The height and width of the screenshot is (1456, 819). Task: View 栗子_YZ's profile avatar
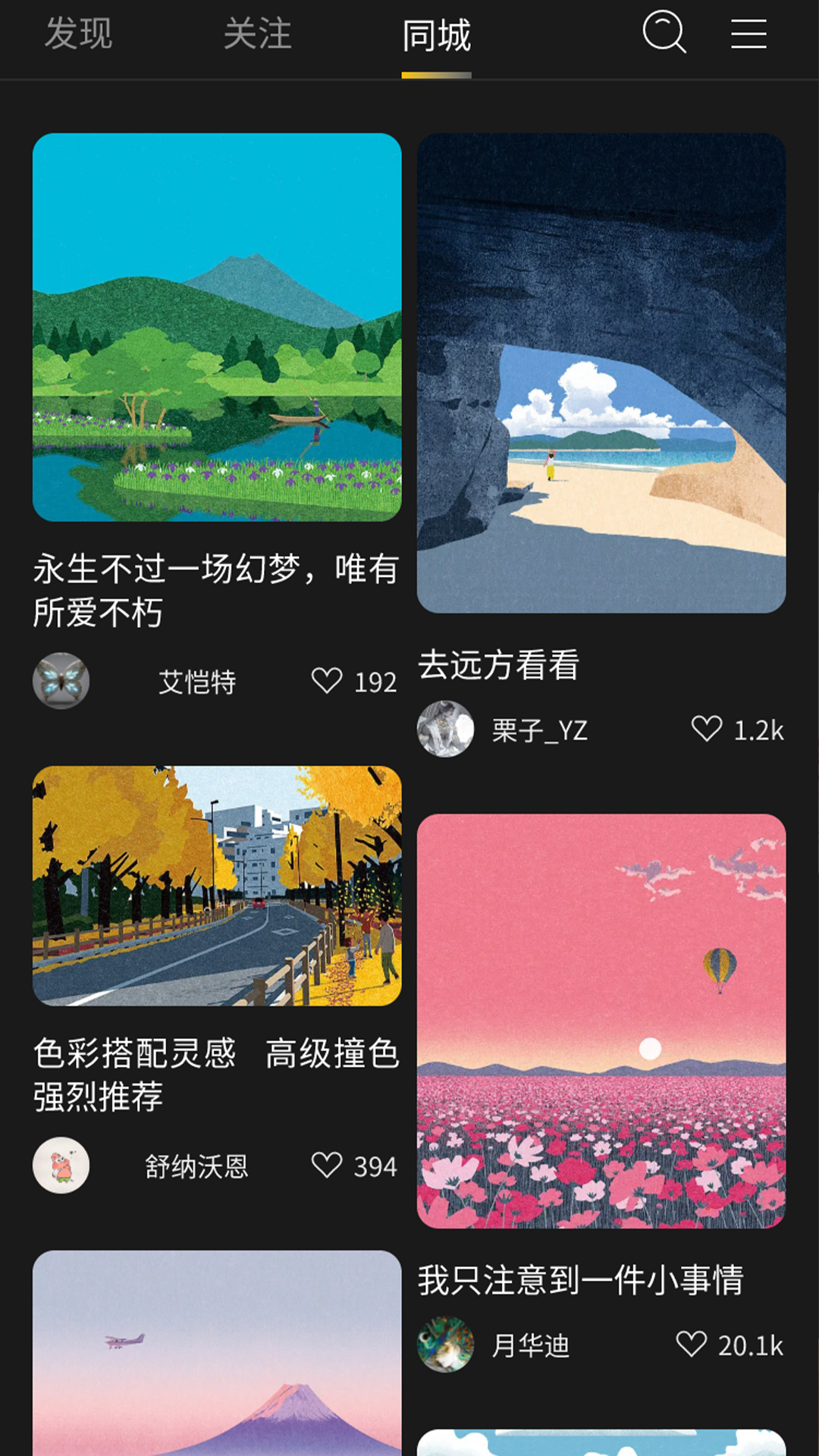pos(446,730)
